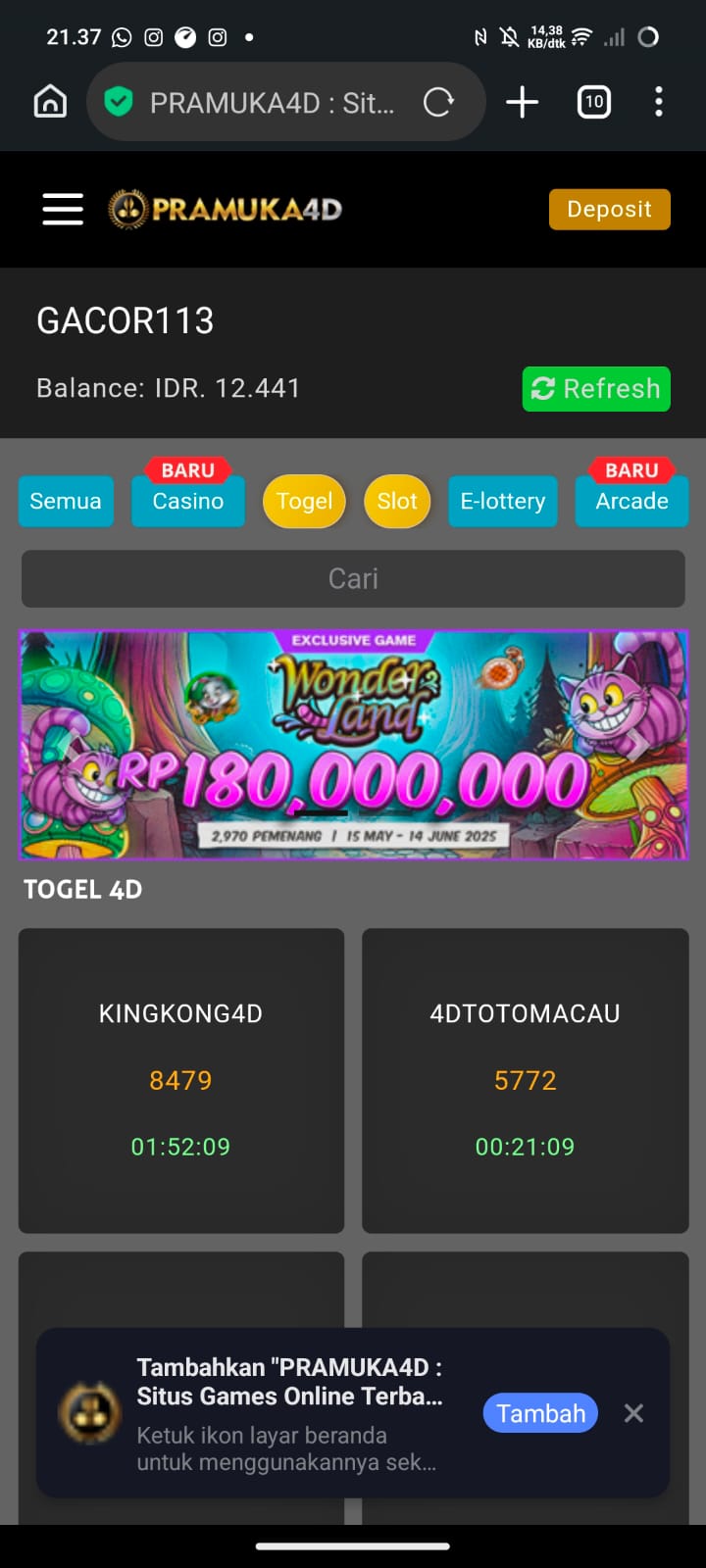Screen dimensions: 706x1568
Task: Open the KINGKONG4D togel card
Action: (181, 1080)
